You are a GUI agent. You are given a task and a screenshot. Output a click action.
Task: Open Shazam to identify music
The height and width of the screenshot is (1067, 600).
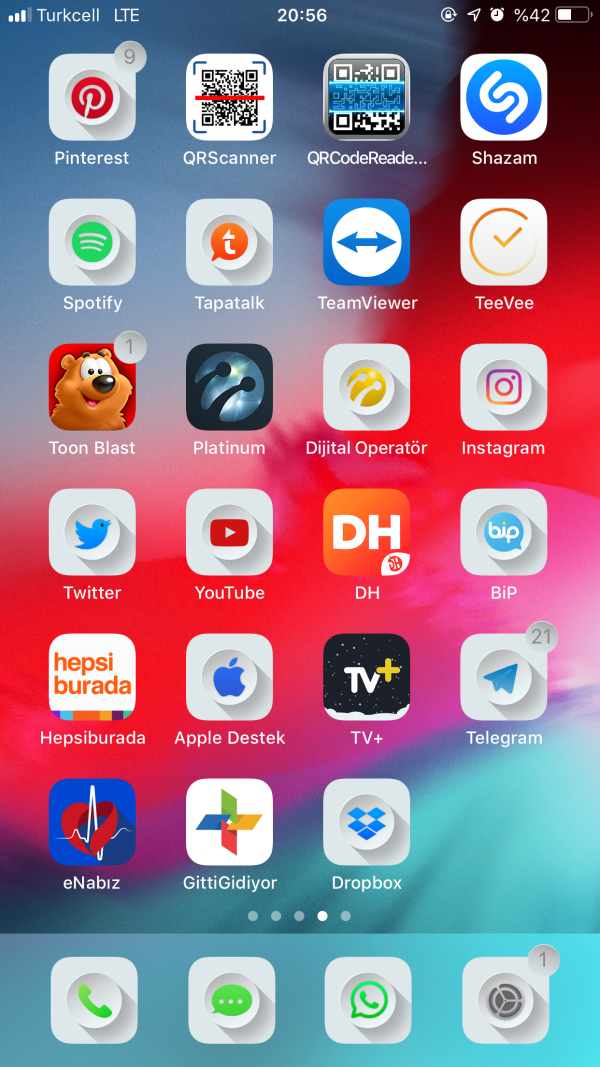click(x=503, y=98)
